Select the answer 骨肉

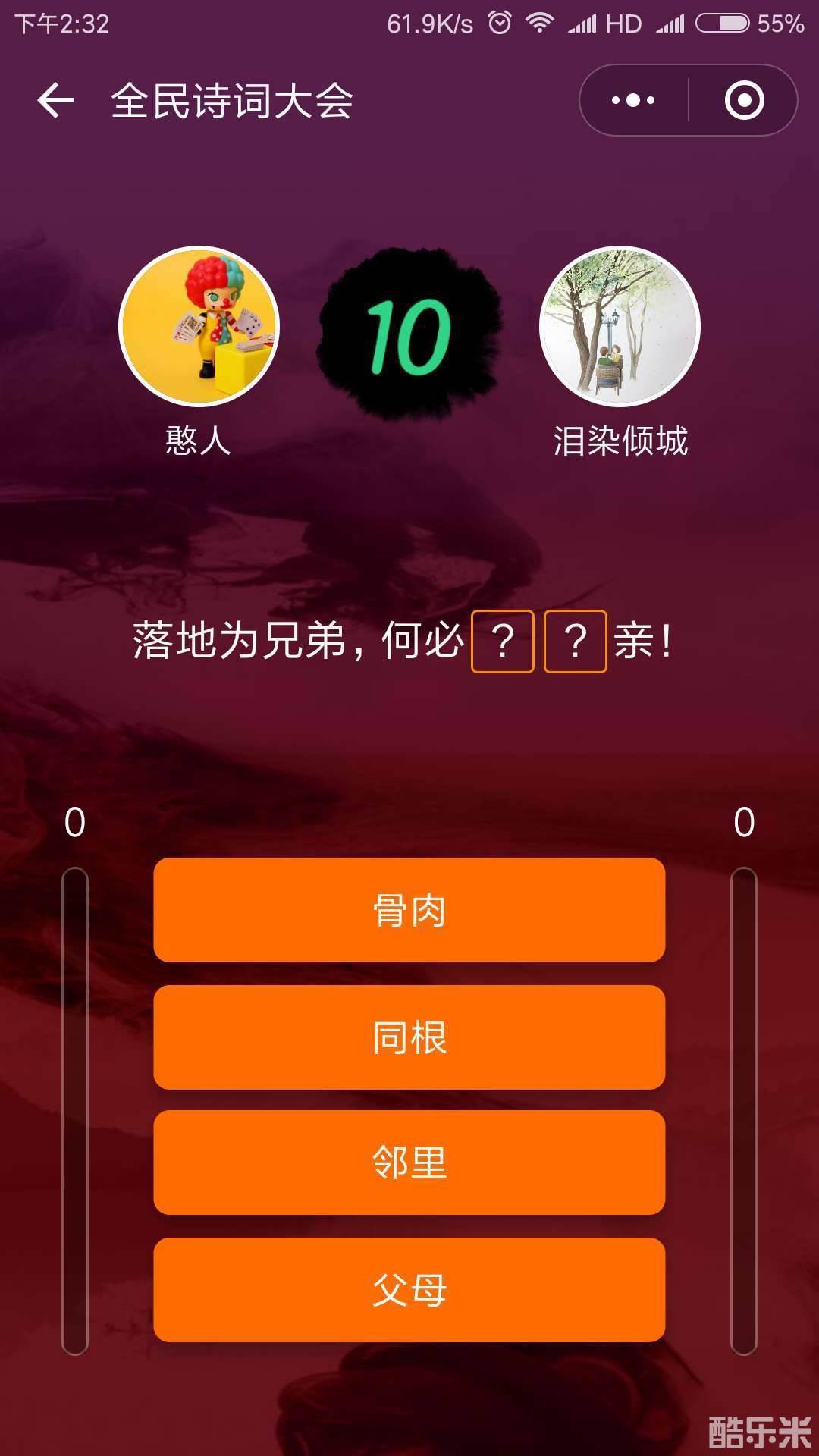click(409, 912)
